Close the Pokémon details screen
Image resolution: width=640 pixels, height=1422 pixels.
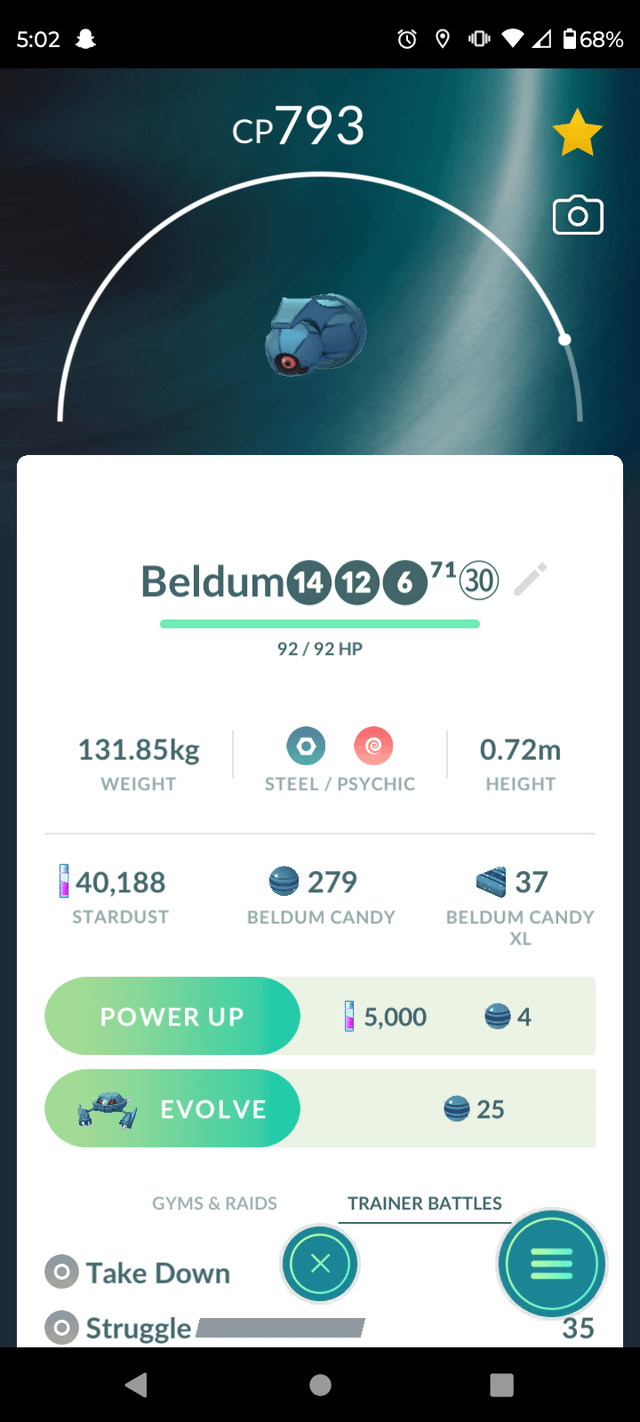320,1264
